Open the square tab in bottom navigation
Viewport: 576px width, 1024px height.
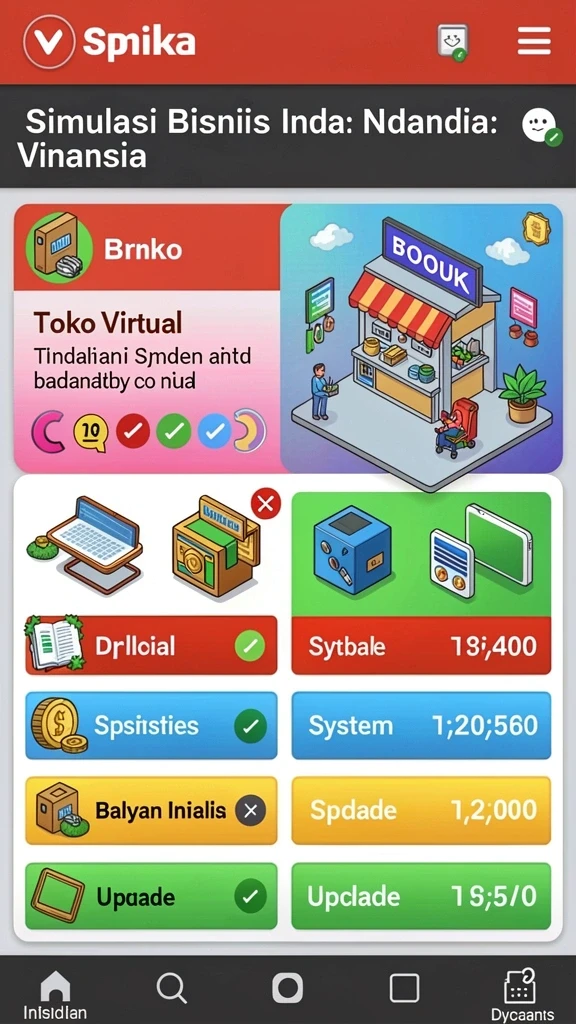(x=404, y=988)
